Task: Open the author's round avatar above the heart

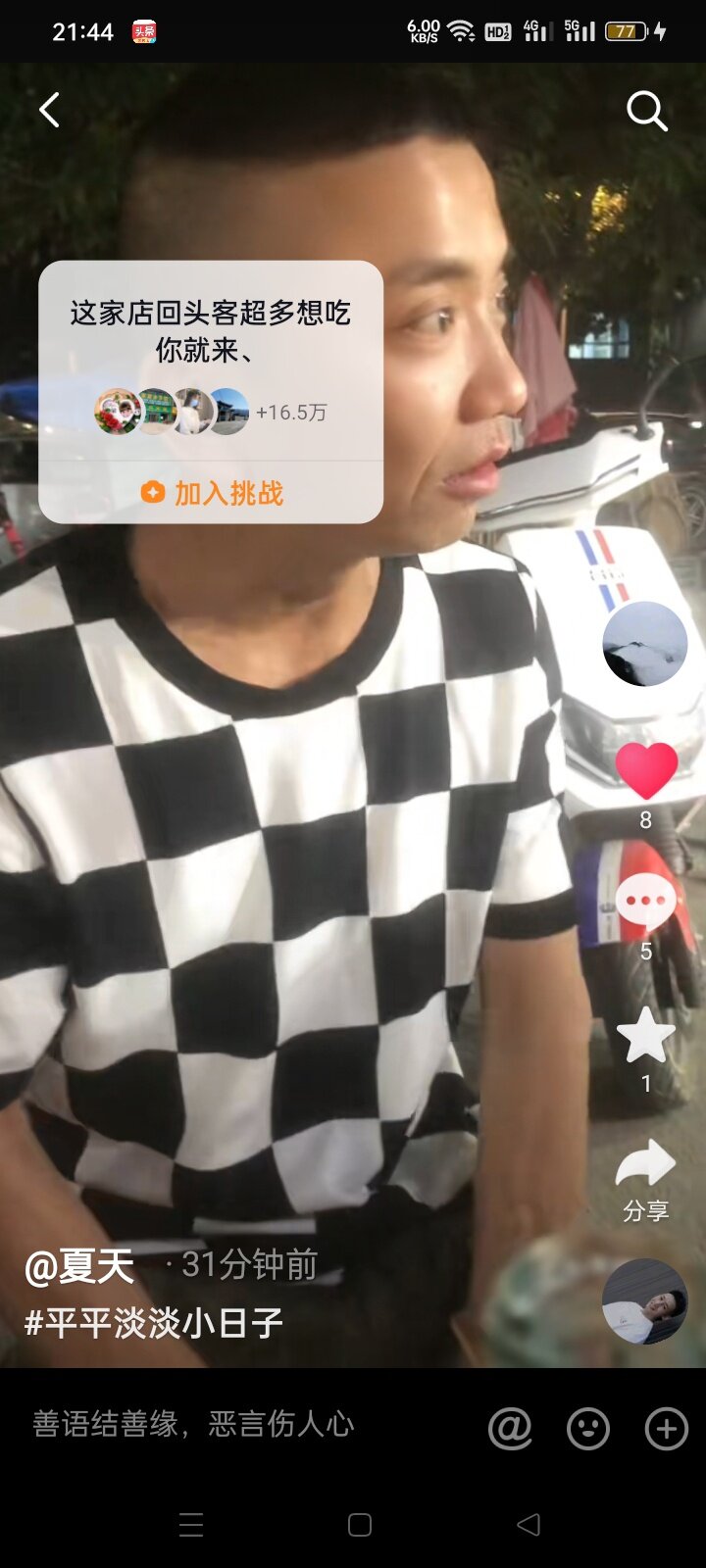Action: tap(644, 644)
